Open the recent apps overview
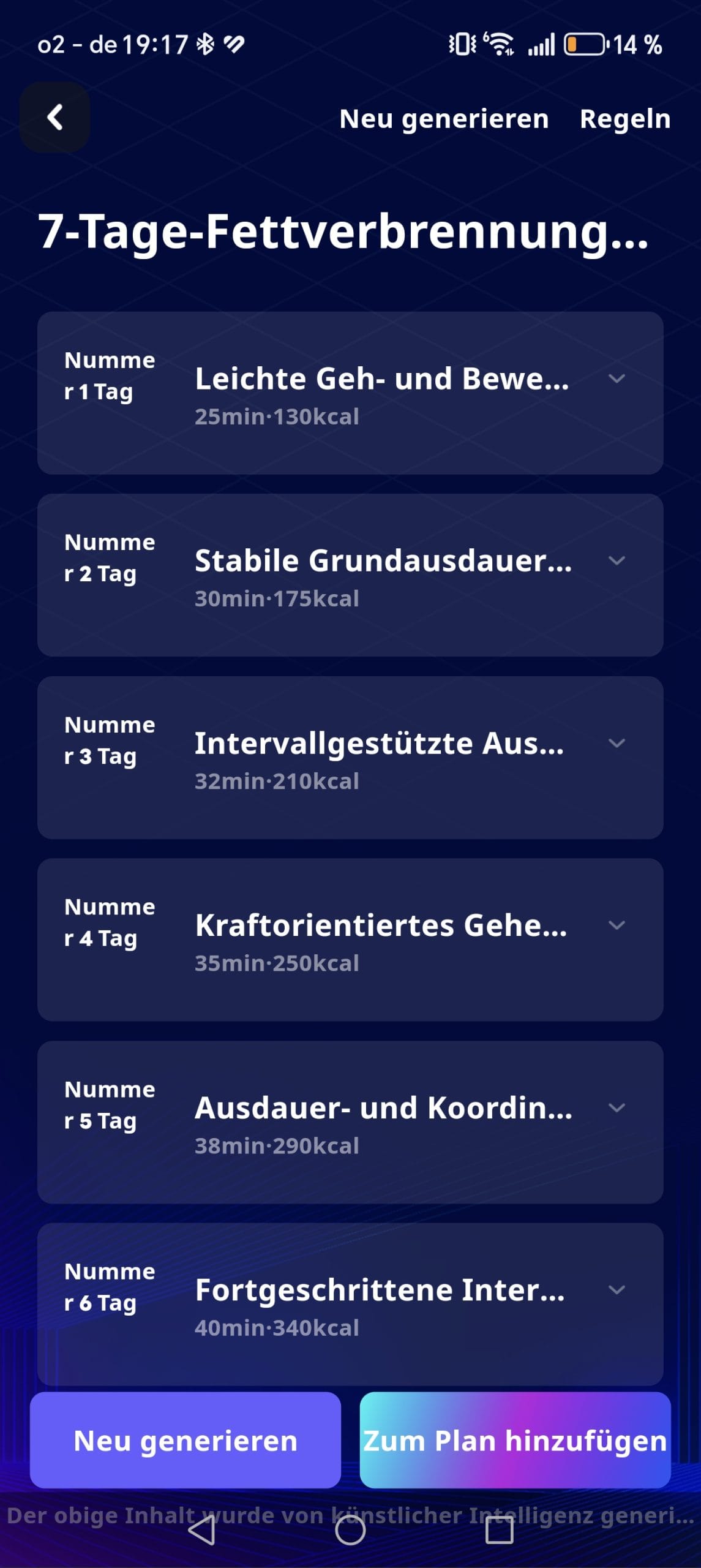Viewport: 701px width, 1568px height. 499,1532
